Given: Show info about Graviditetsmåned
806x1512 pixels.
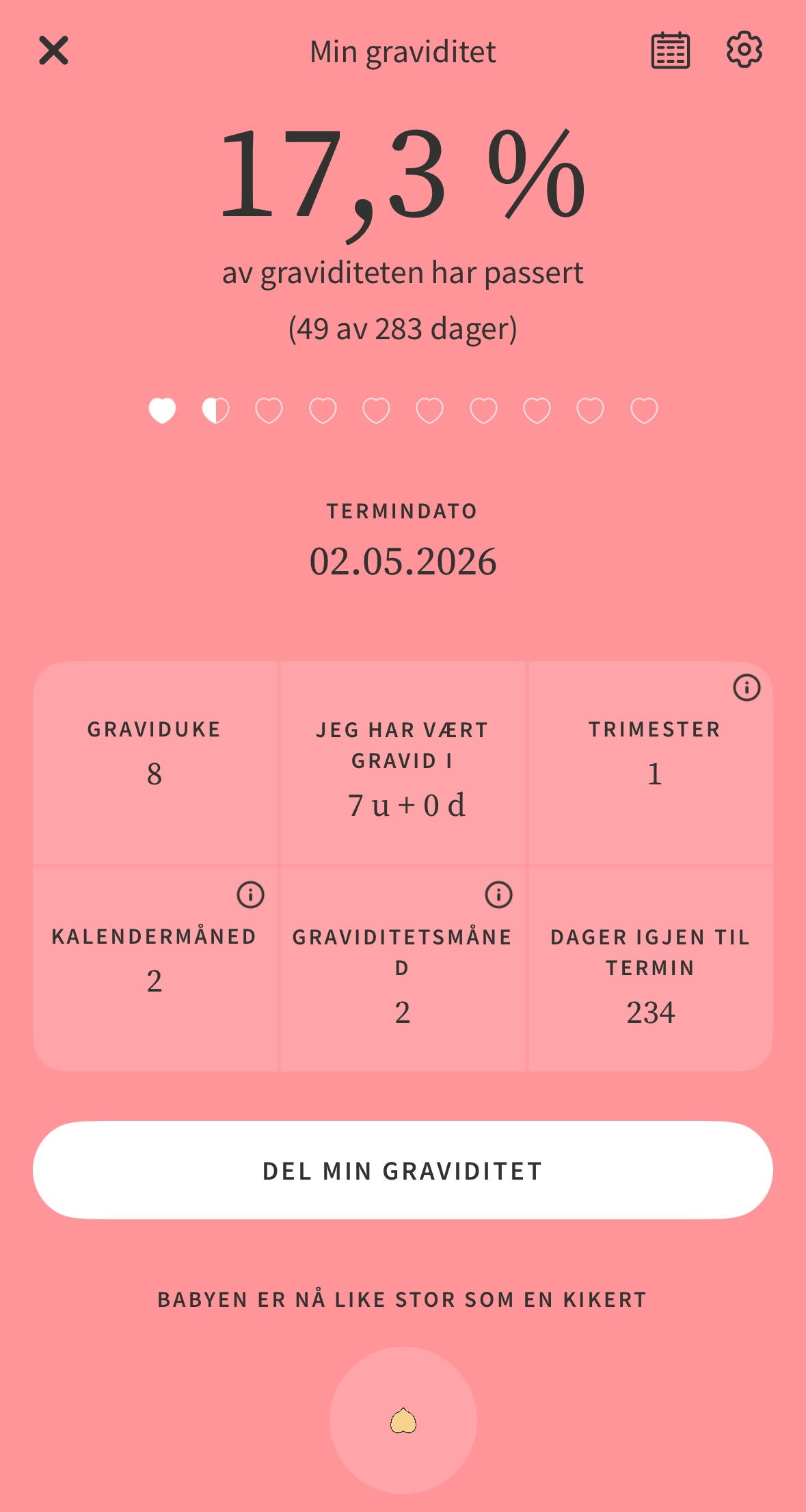Looking at the screenshot, I should 498,894.
